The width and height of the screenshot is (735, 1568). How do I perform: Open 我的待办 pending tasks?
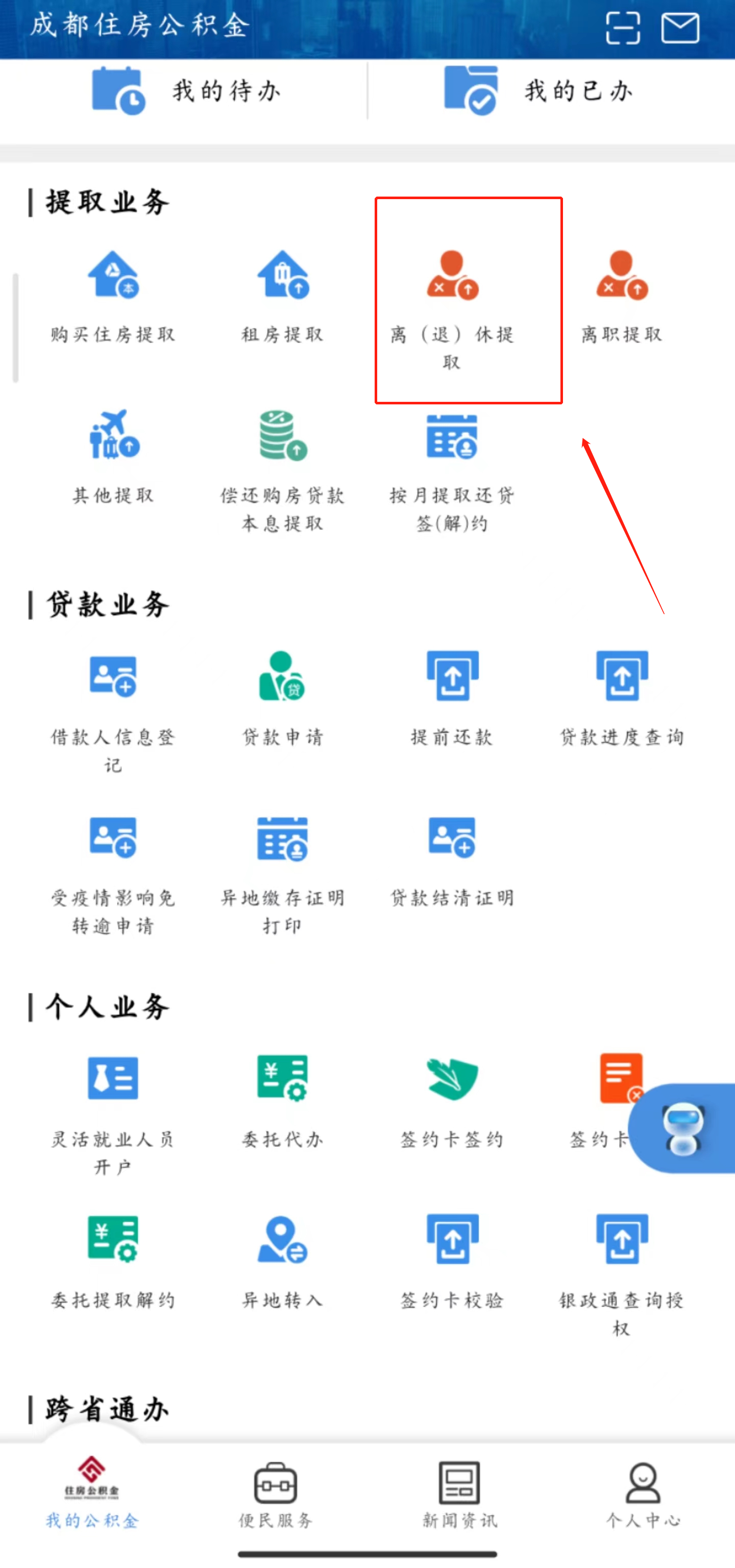[x=186, y=91]
